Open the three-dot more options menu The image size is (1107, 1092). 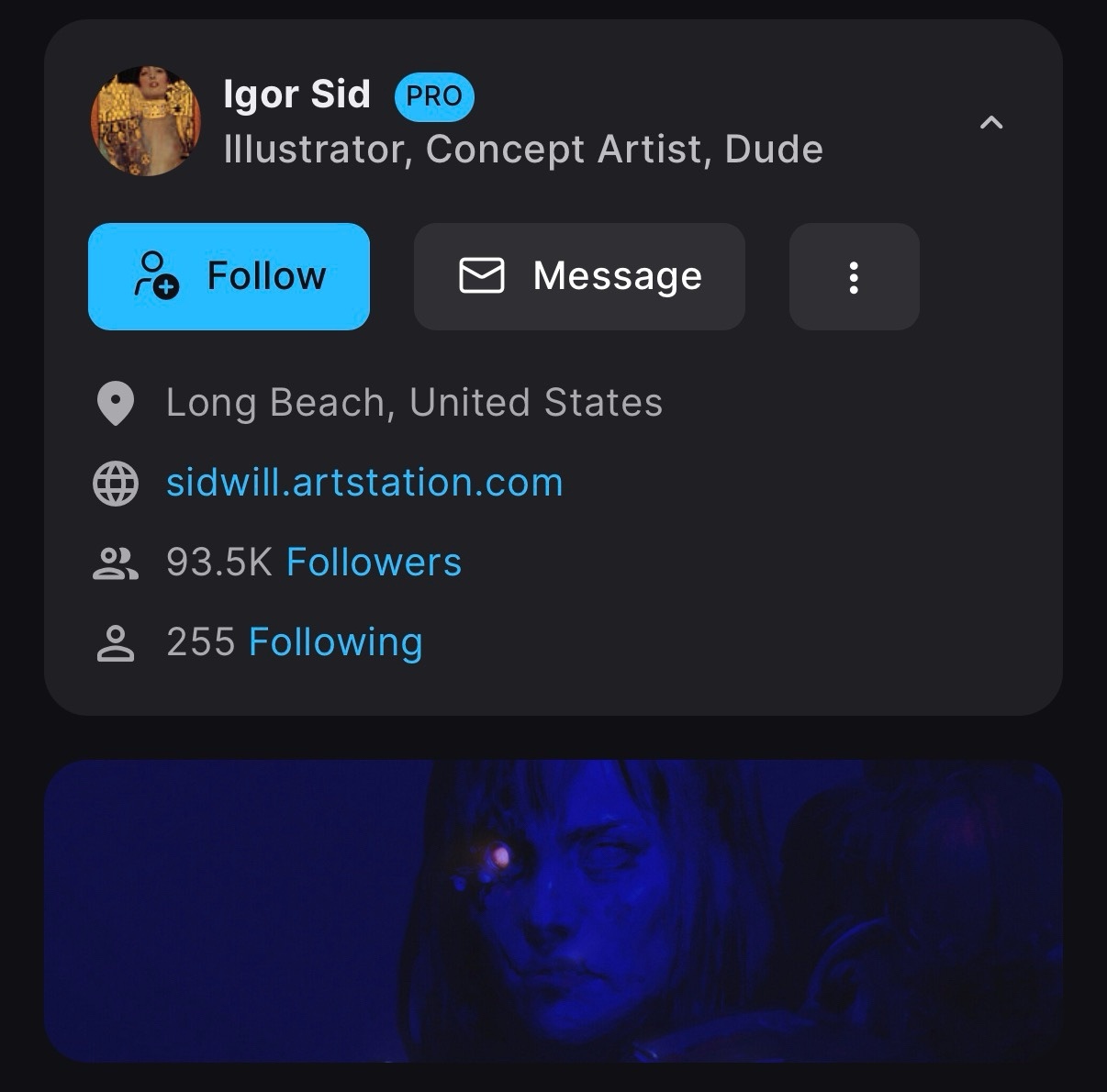pyautogui.click(x=854, y=277)
